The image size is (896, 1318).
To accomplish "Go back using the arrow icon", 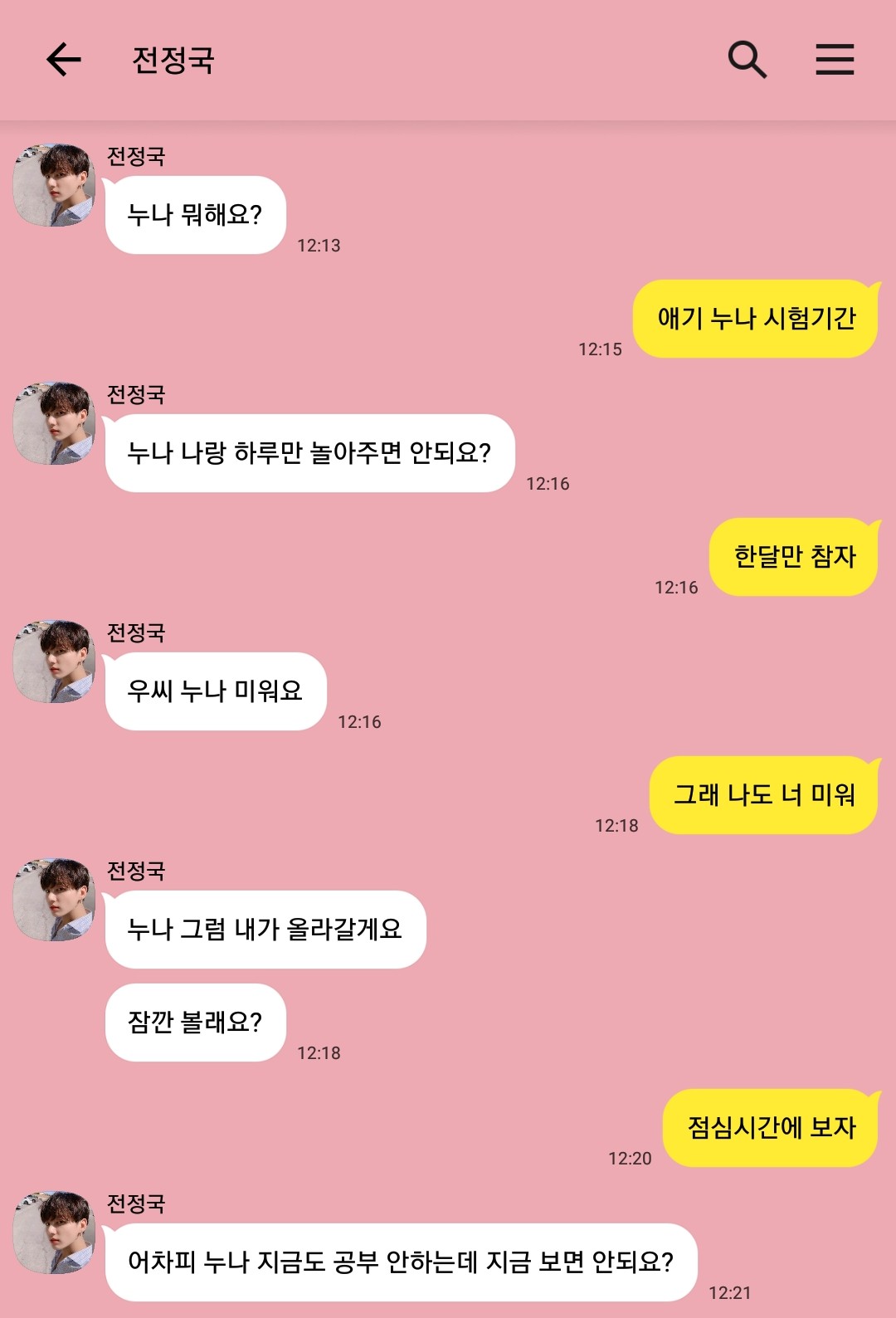I will pos(63,60).
